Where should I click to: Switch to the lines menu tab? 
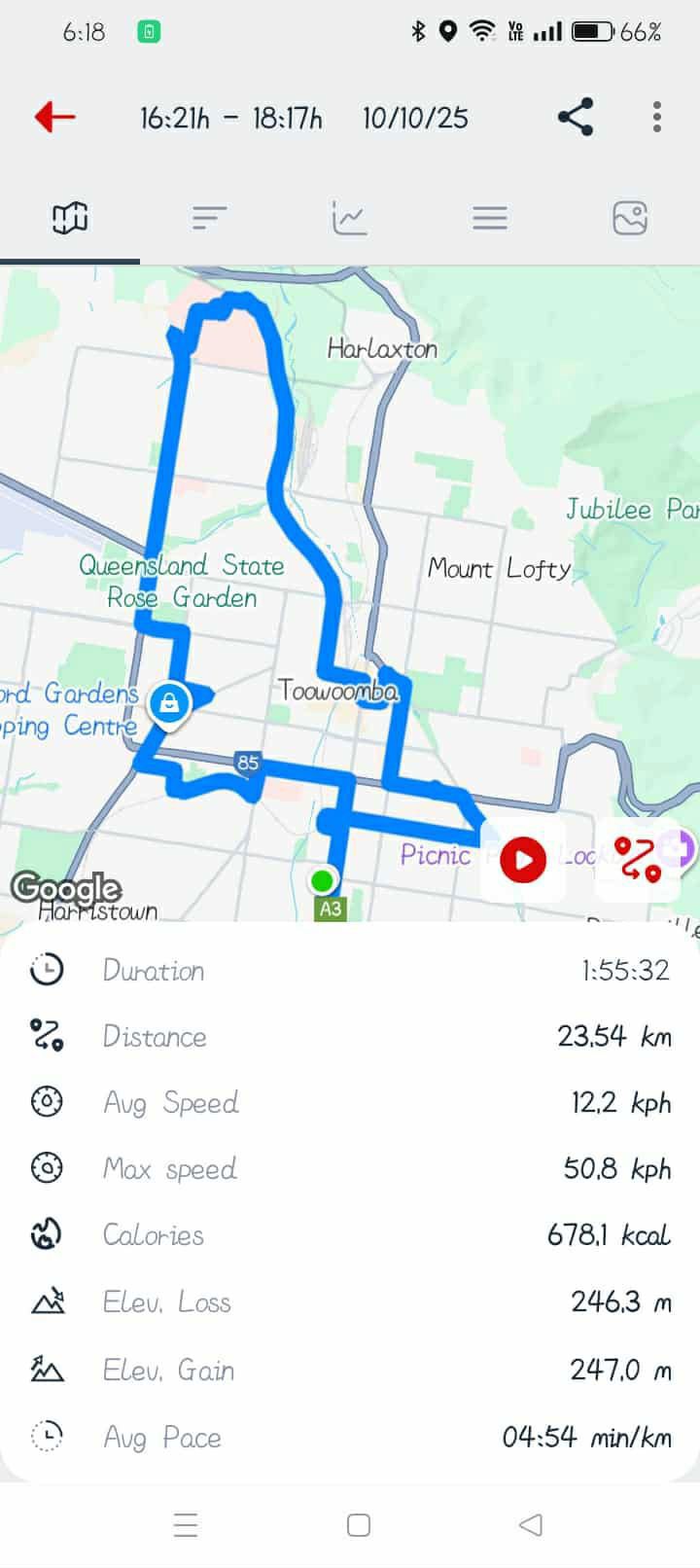pyautogui.click(x=490, y=218)
